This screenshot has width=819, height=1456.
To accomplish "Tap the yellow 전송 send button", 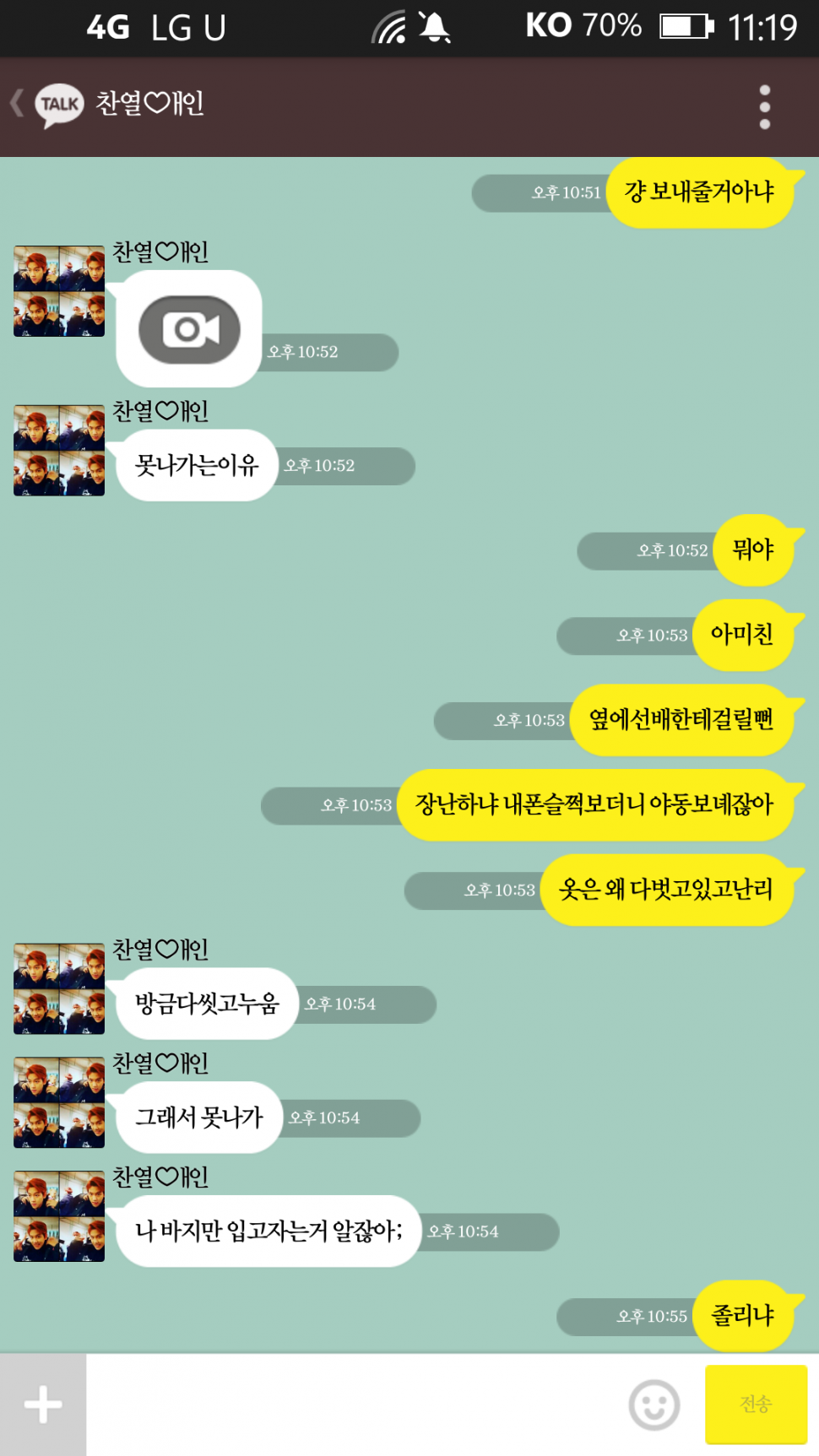I will click(x=755, y=1404).
